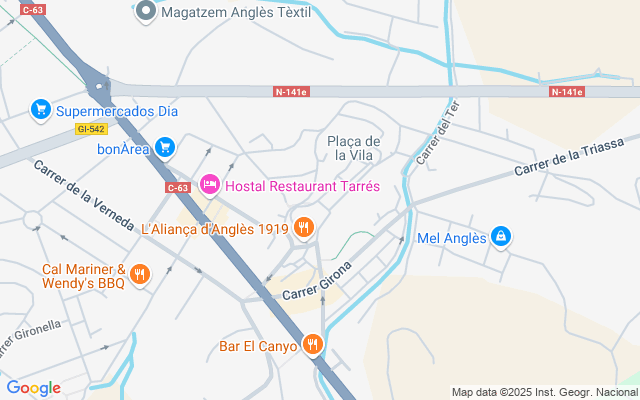Select L'Aliança d'Anglès 1919 restaurant pin

(304, 228)
